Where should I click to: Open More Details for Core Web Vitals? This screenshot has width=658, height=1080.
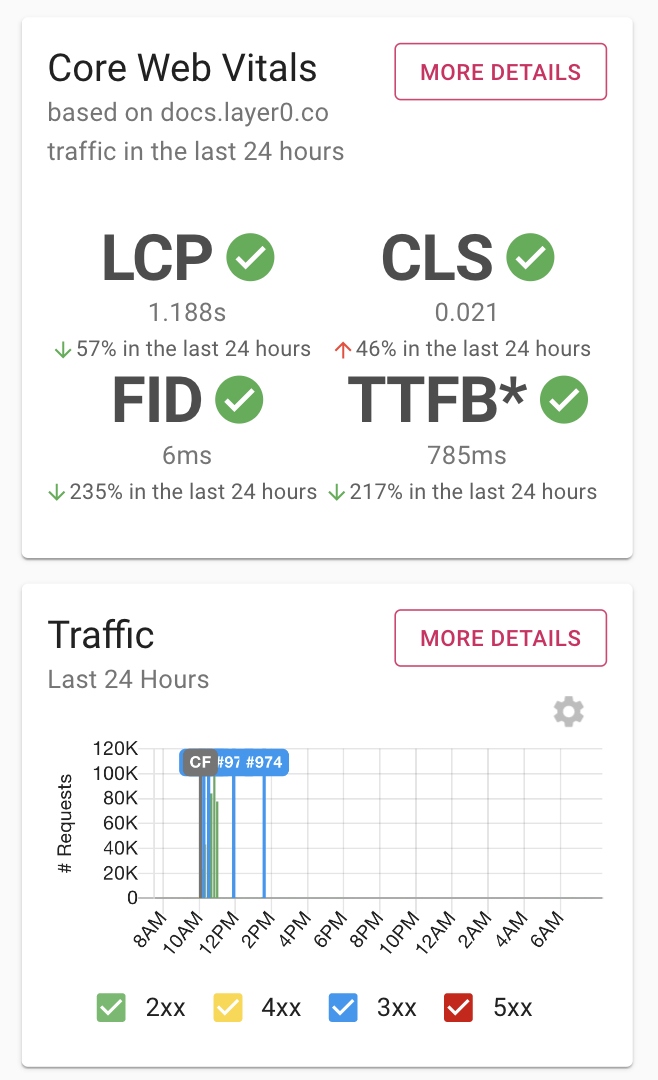[x=500, y=72]
